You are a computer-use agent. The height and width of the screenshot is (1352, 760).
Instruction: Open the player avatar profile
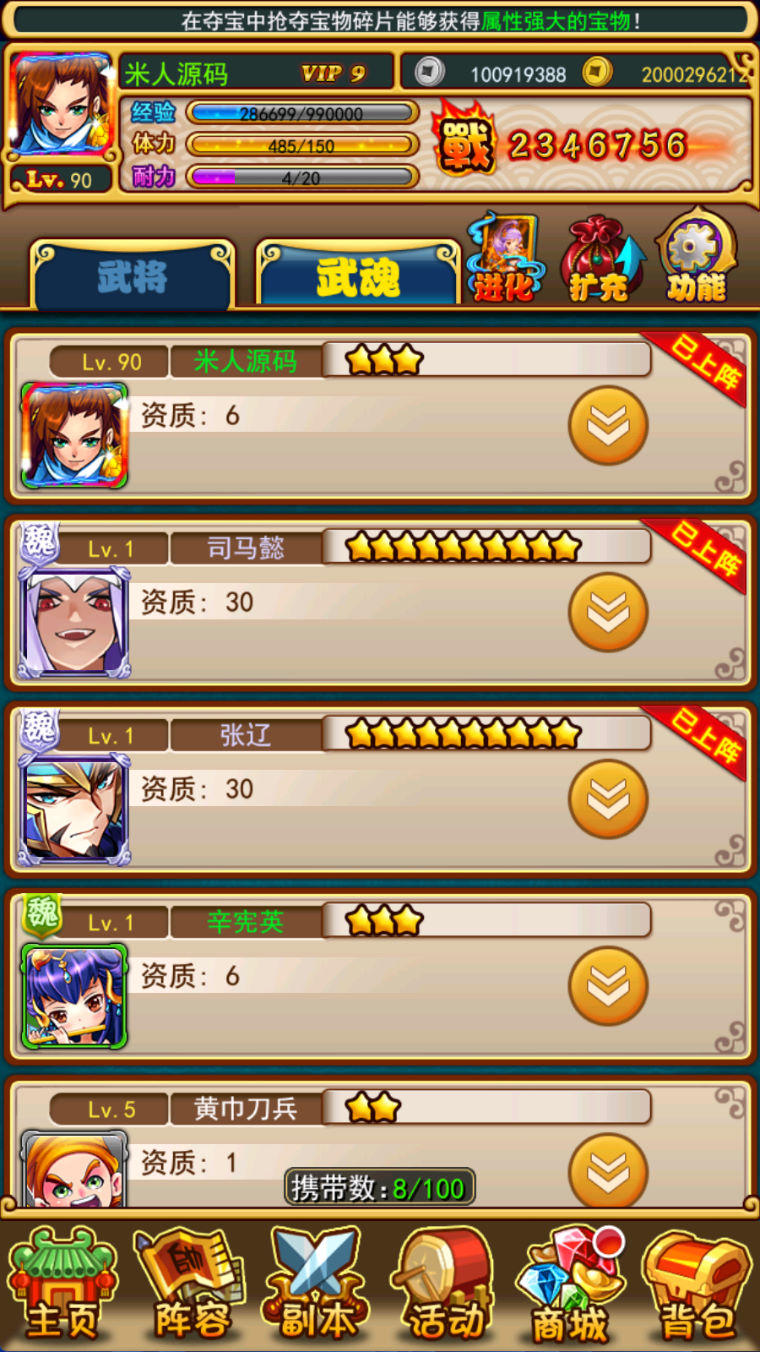[x=60, y=107]
